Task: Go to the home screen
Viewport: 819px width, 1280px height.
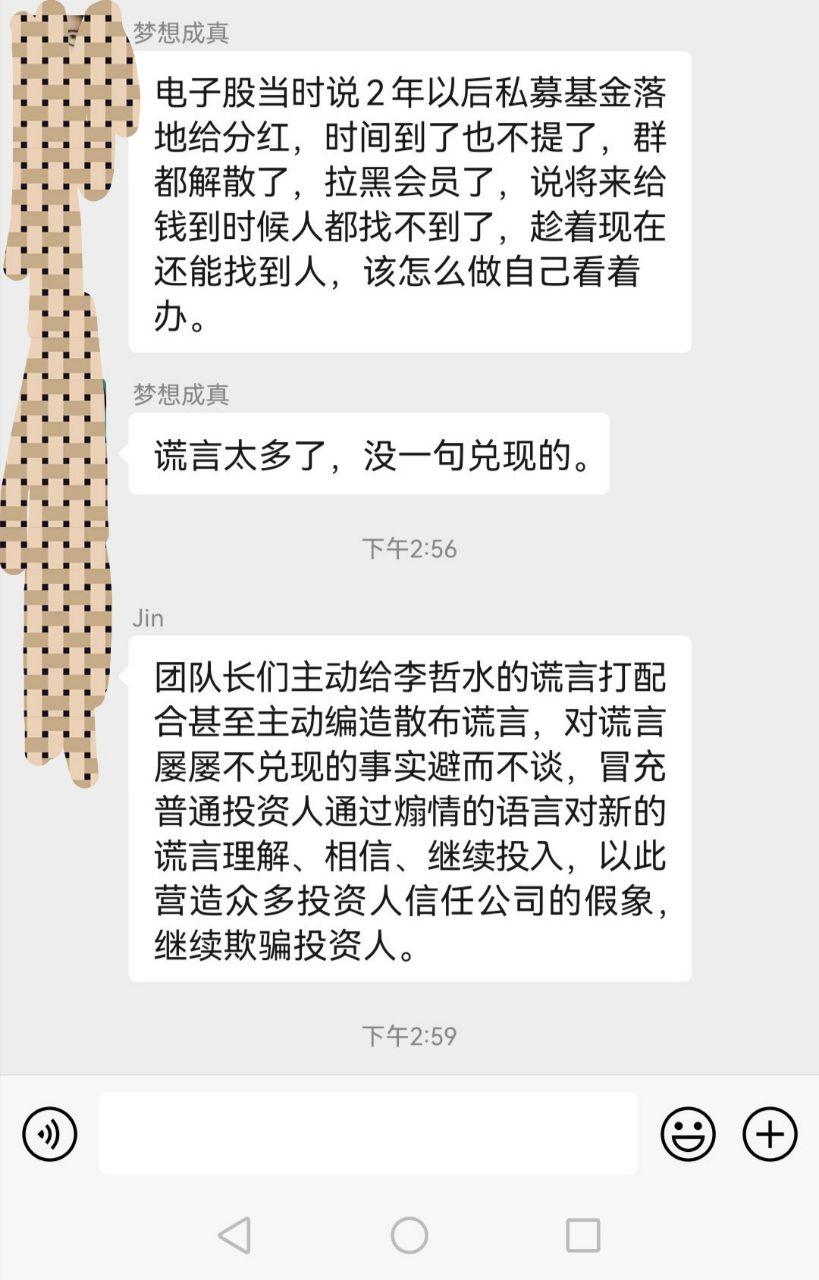Action: pos(409,1235)
